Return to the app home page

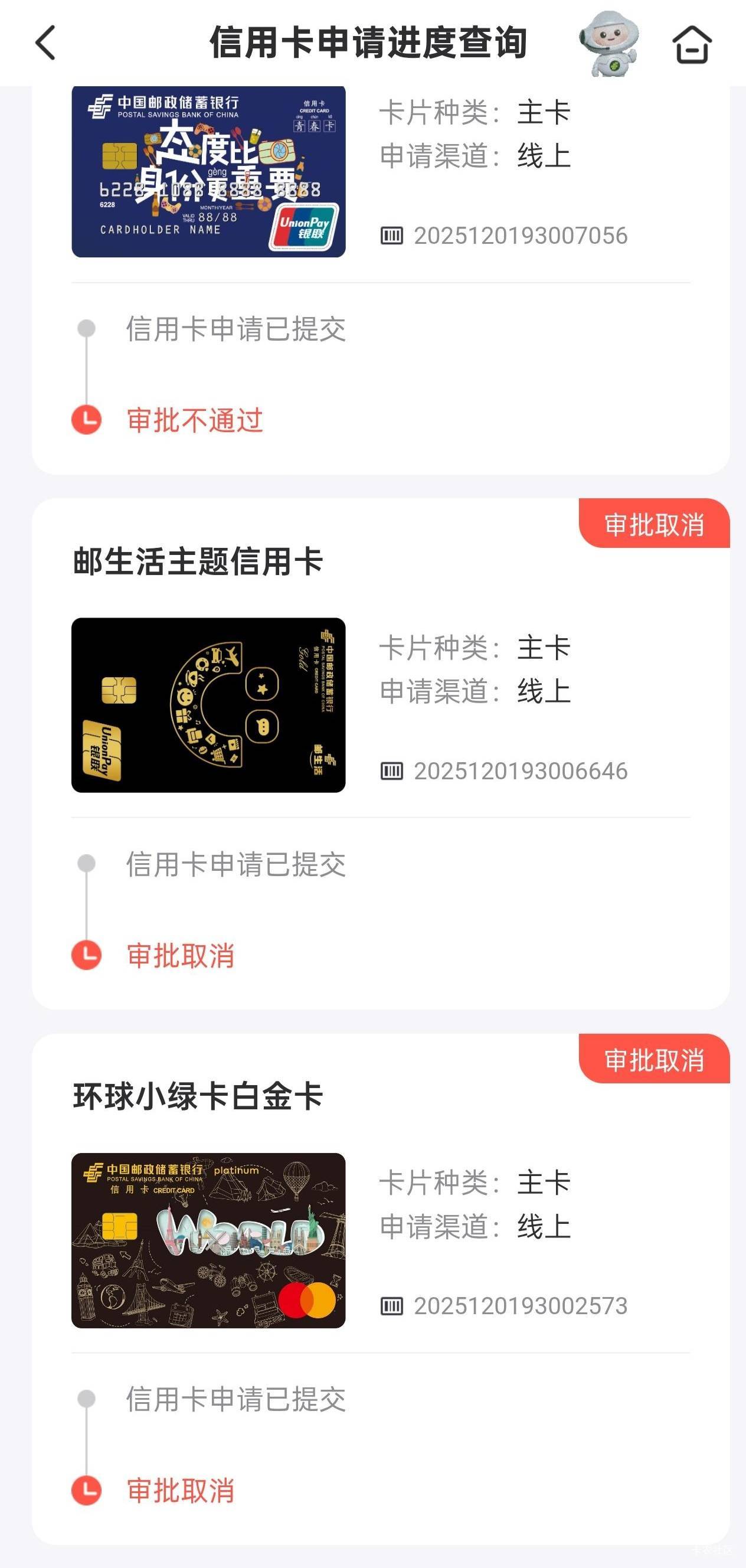pos(692,44)
